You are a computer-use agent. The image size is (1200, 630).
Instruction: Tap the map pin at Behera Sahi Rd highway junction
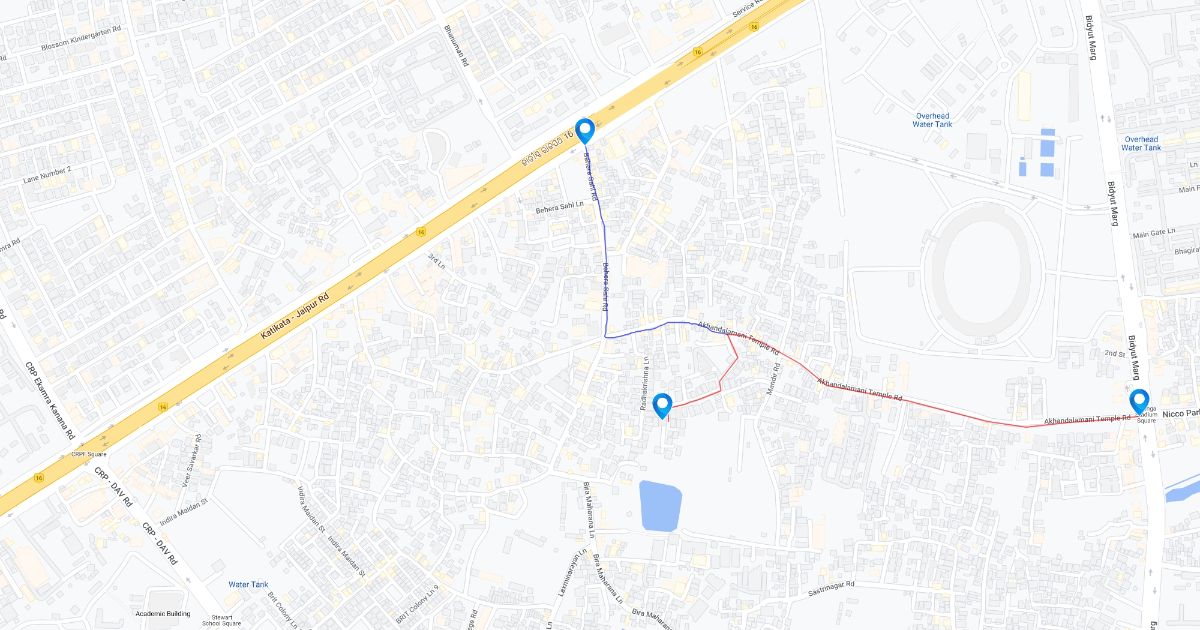click(585, 130)
